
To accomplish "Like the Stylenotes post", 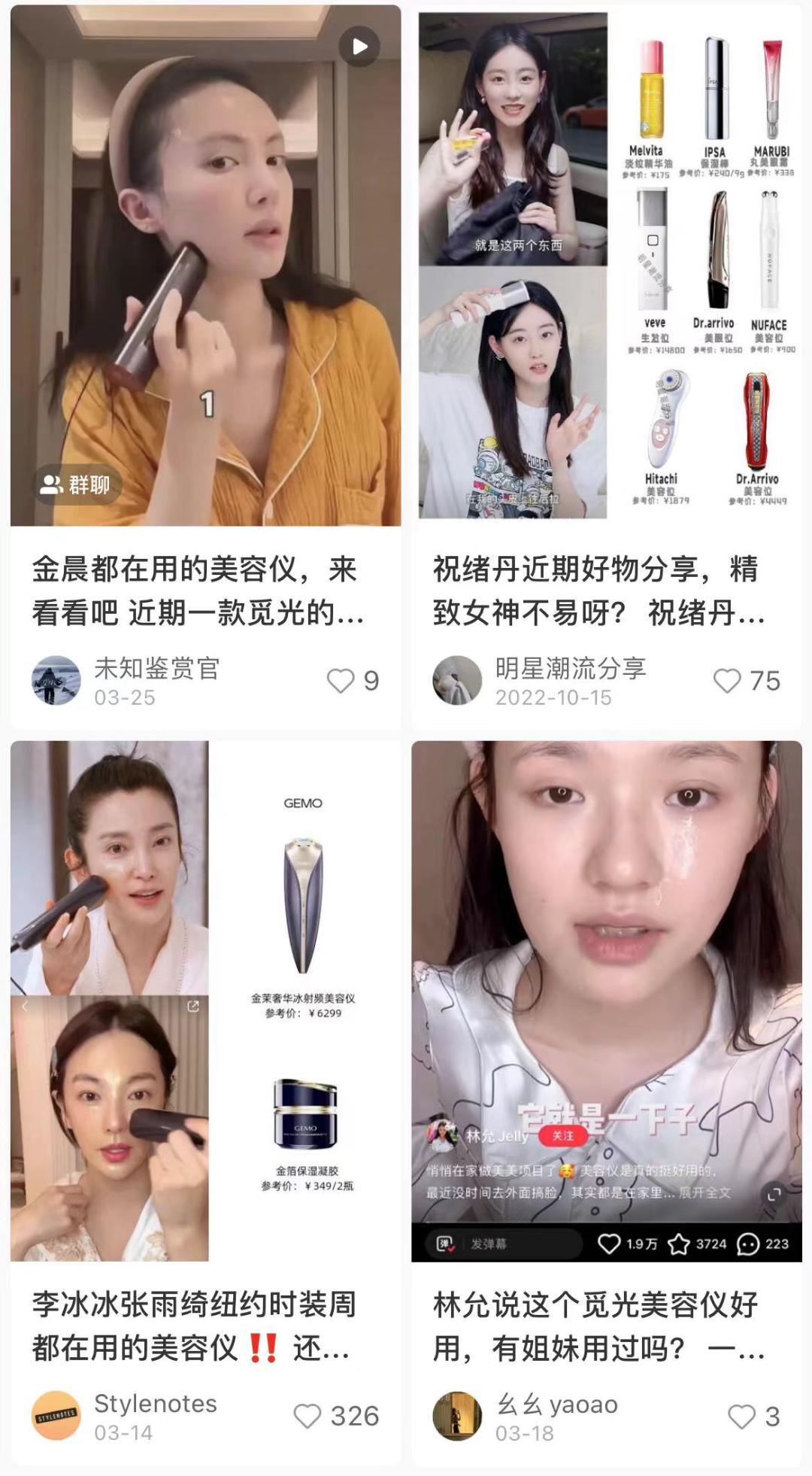I will [308, 1416].
